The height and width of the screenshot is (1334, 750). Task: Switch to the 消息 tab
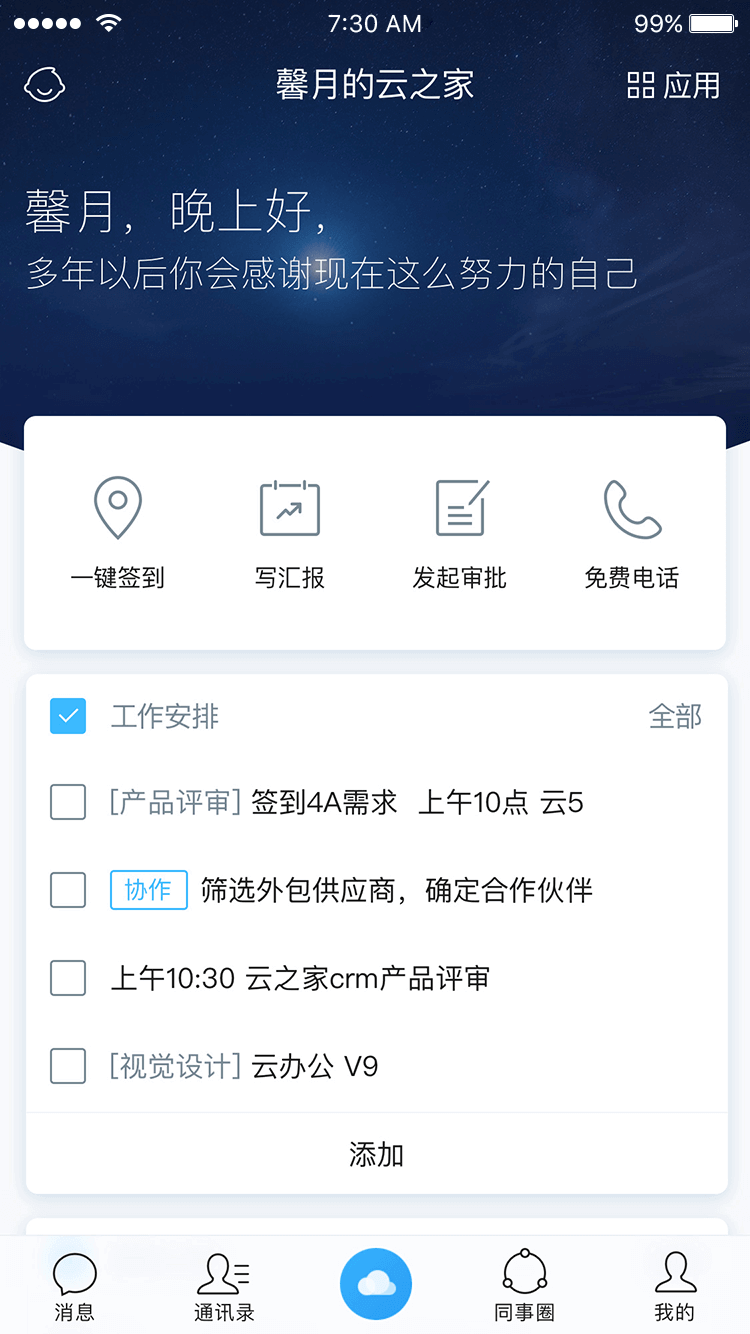pos(75,1287)
